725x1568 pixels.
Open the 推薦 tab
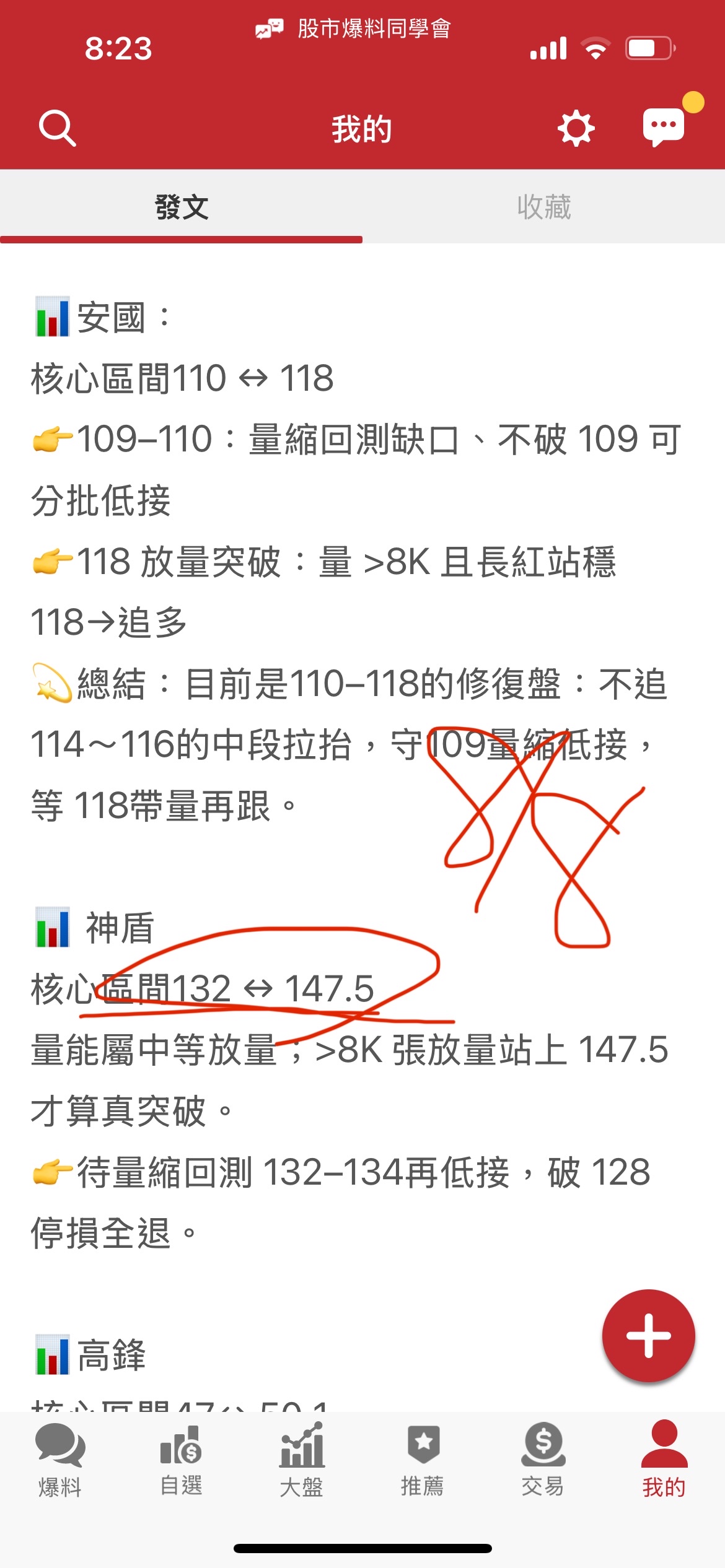pyautogui.click(x=423, y=1460)
